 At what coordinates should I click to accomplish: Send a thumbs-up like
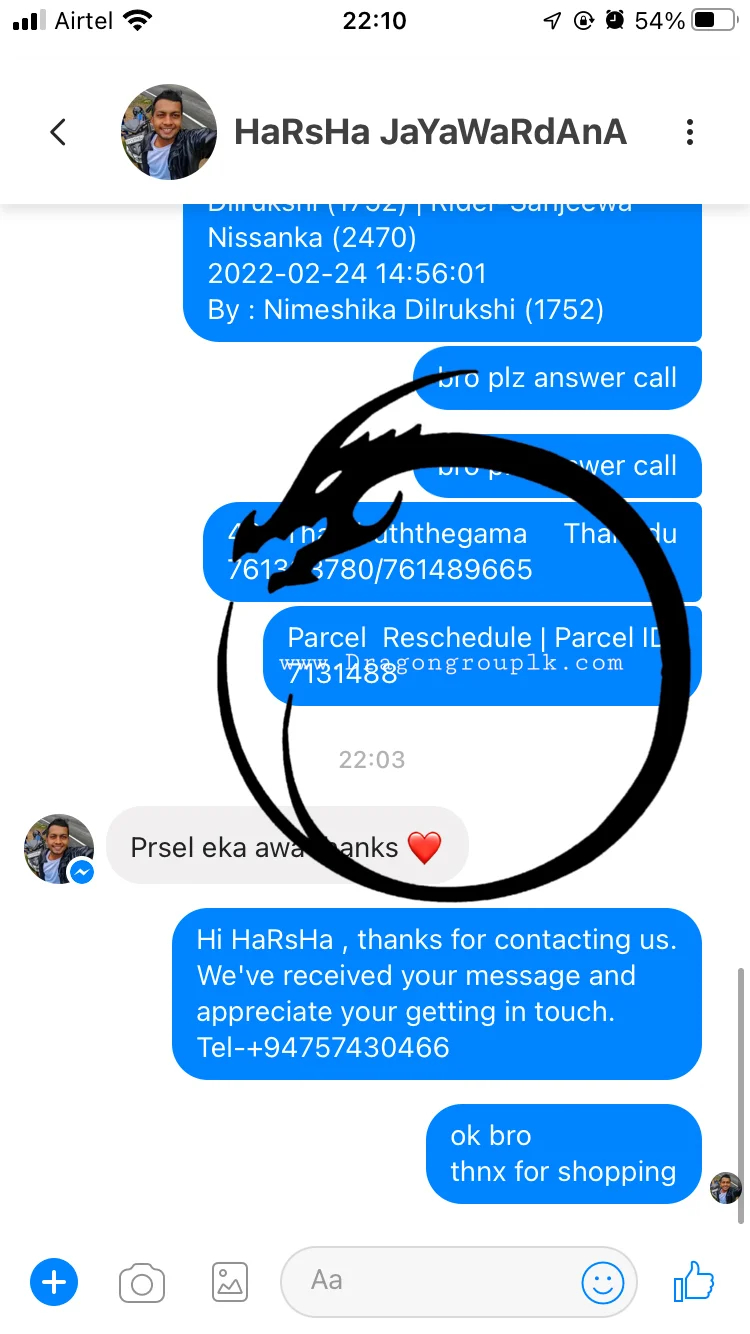point(693,1280)
